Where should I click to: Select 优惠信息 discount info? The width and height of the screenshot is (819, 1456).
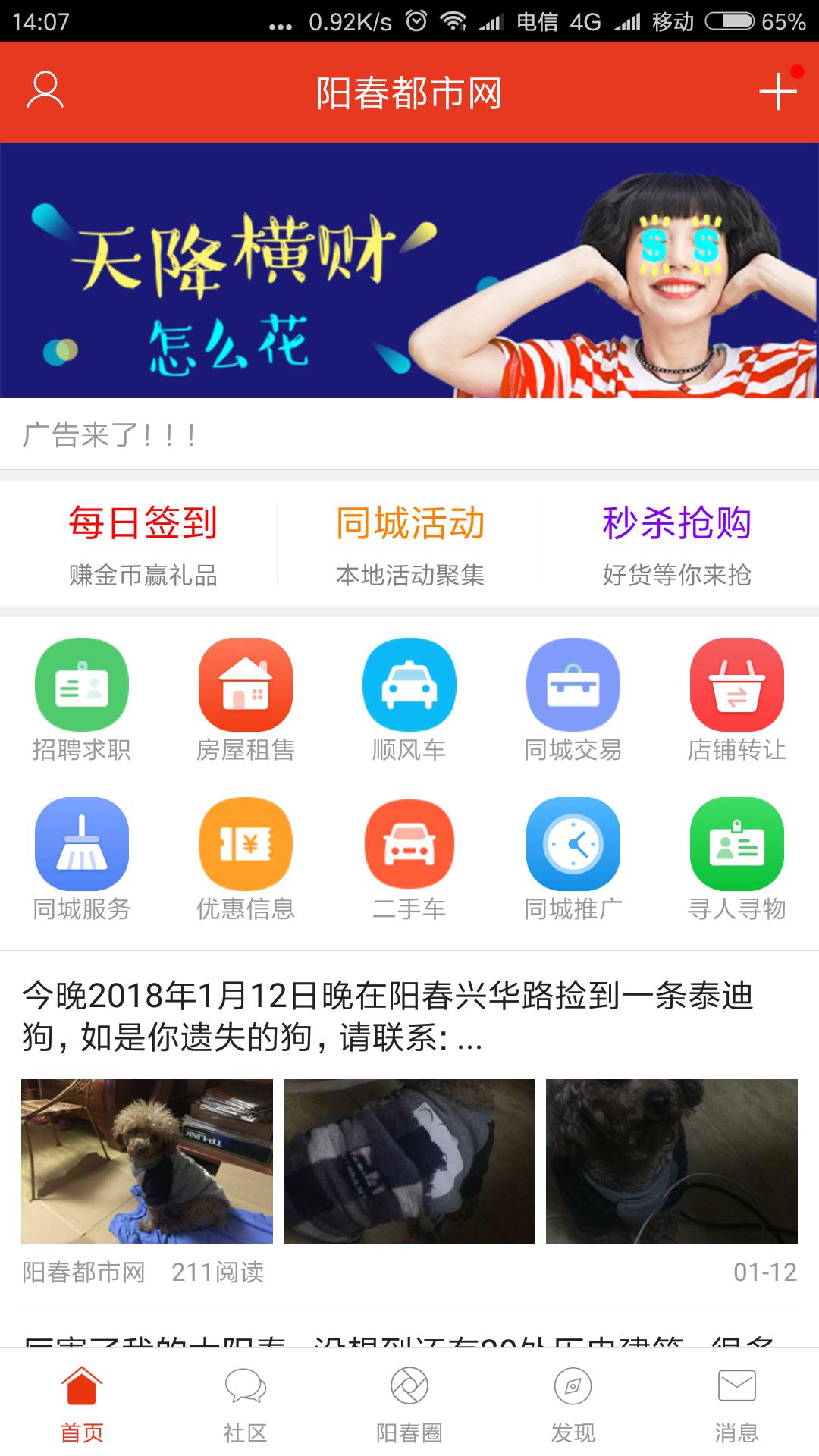[x=246, y=859]
